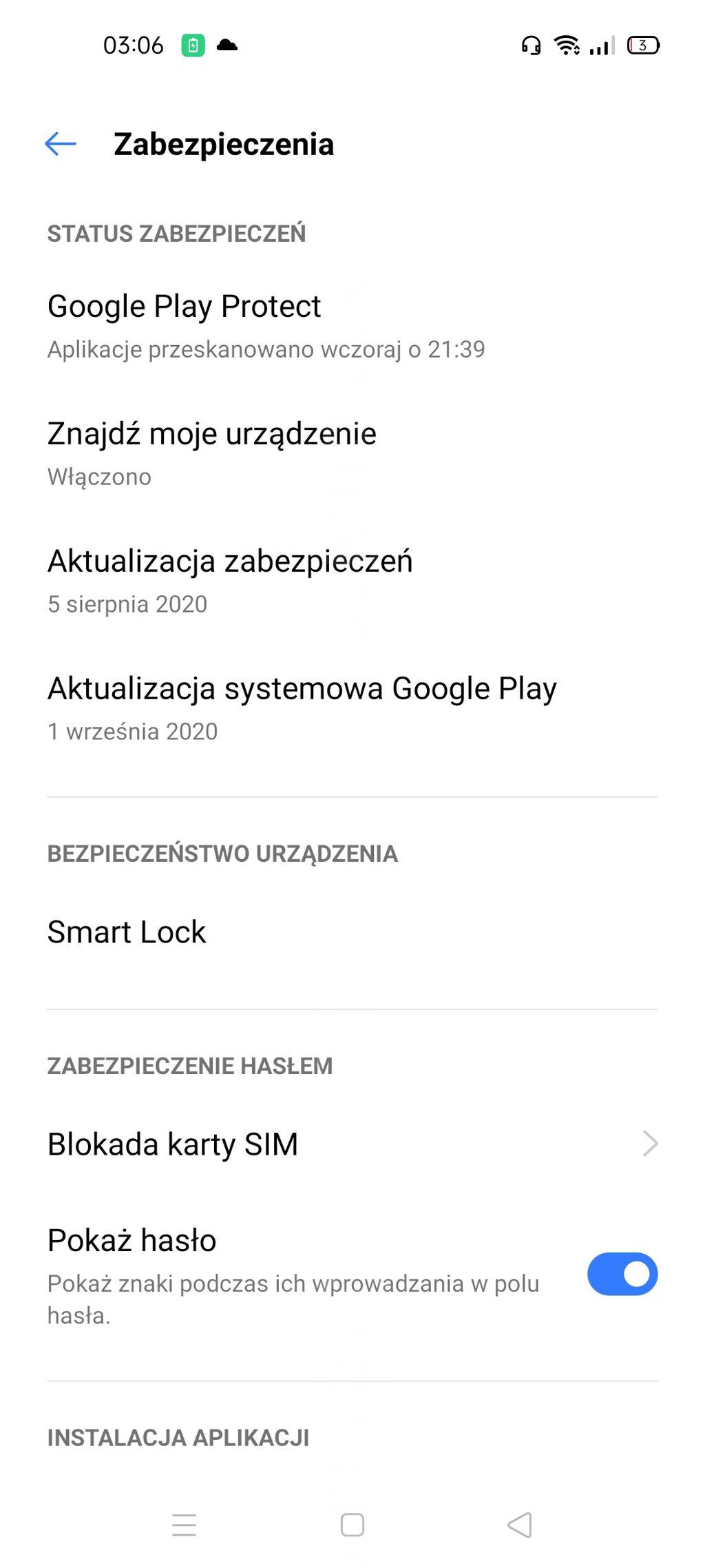Viewport: 705px width, 1568px height.
Task: Turn off the Pokaż hasło switch
Action: click(622, 1274)
